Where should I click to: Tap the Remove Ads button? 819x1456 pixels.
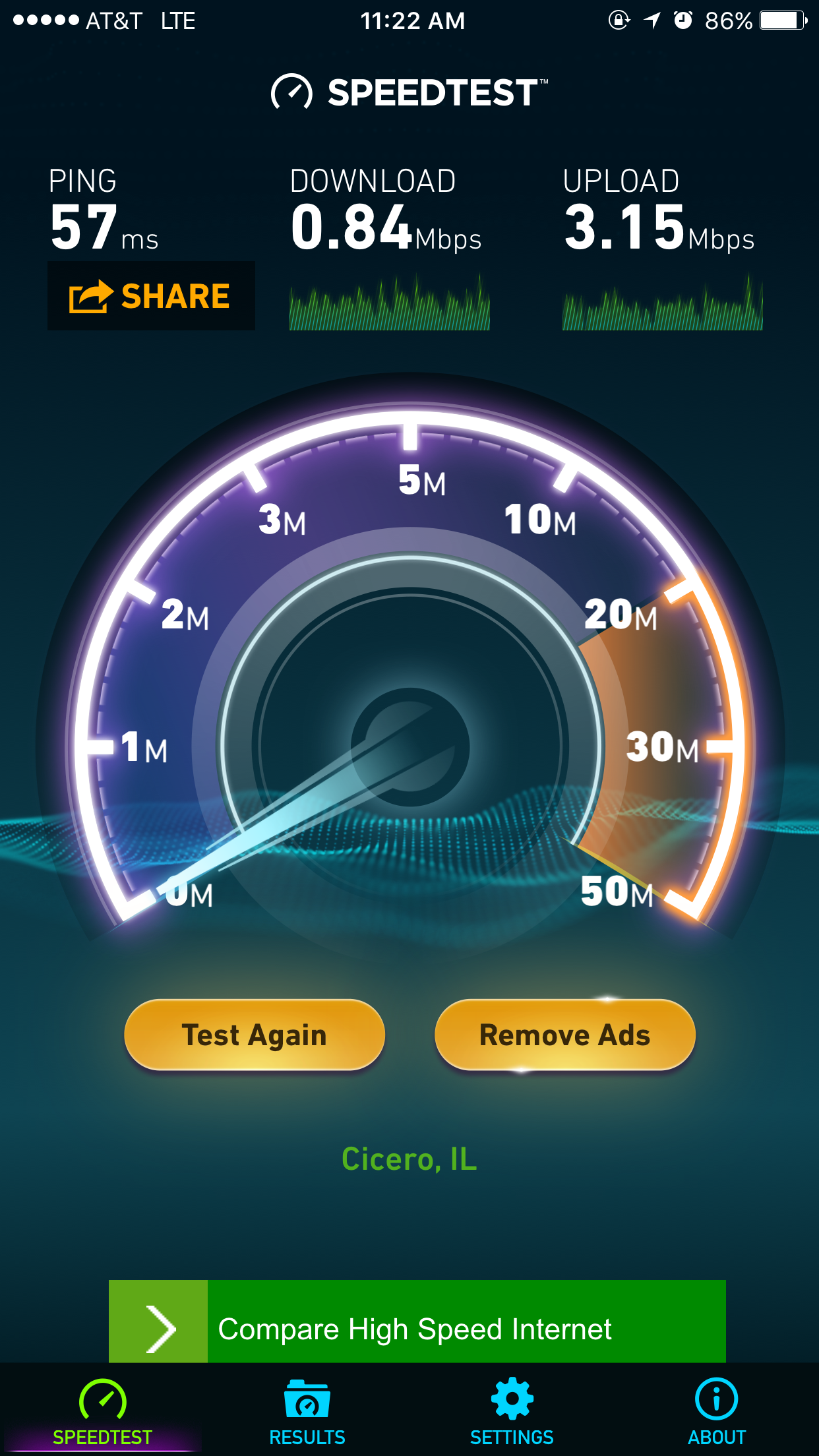point(565,1035)
